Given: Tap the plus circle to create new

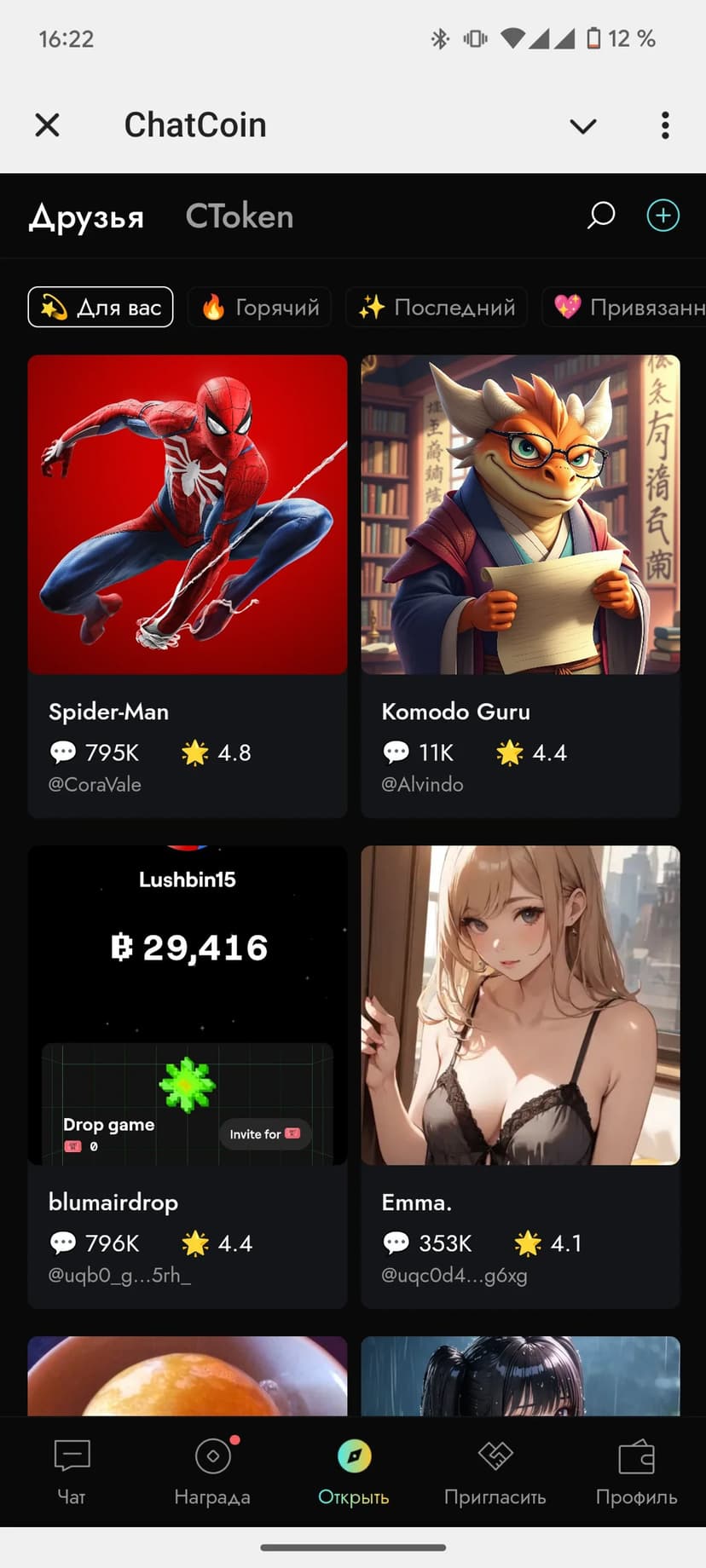Looking at the screenshot, I should [x=663, y=216].
